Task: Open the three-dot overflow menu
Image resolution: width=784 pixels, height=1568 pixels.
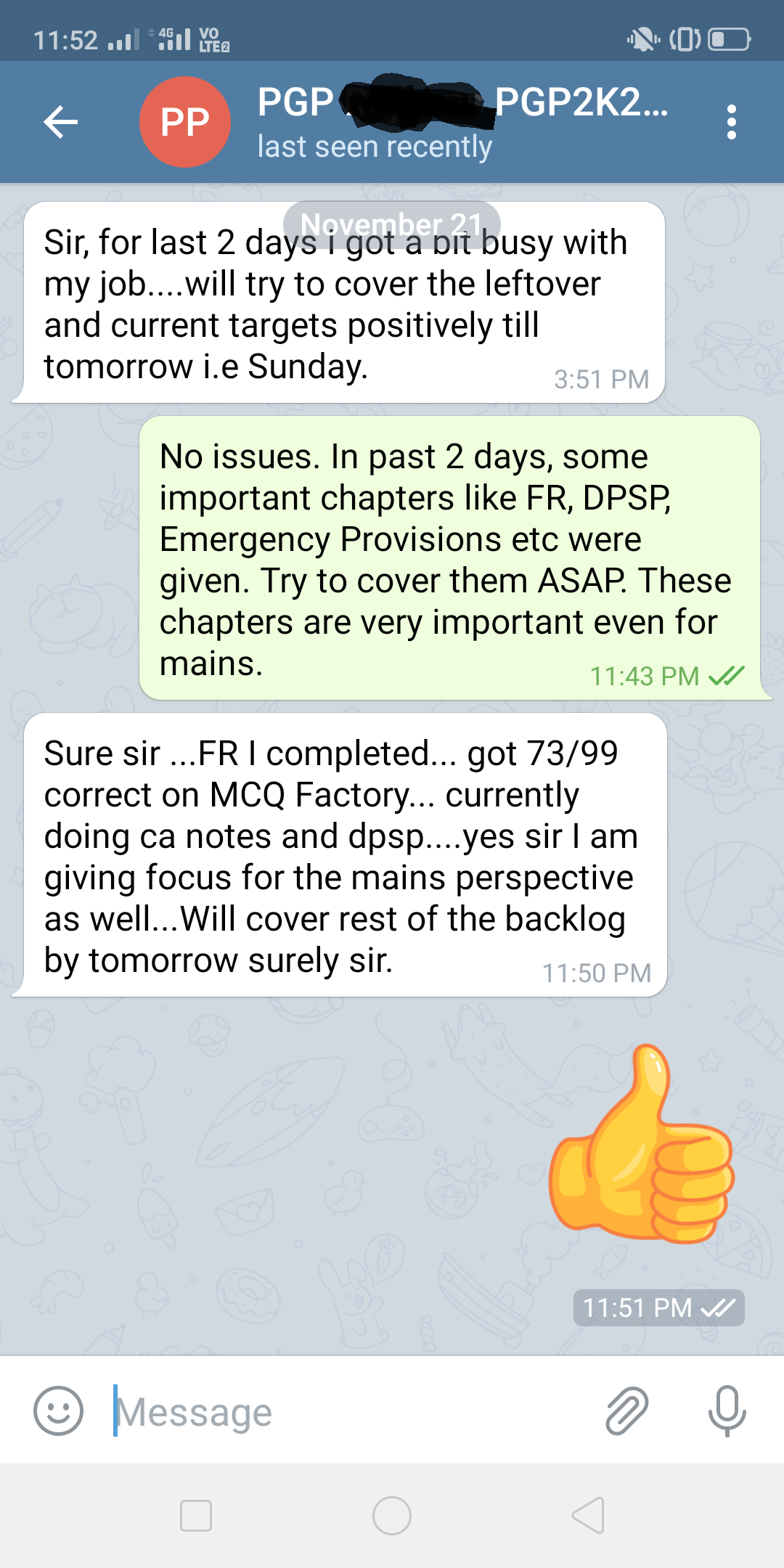Action: coord(731,122)
